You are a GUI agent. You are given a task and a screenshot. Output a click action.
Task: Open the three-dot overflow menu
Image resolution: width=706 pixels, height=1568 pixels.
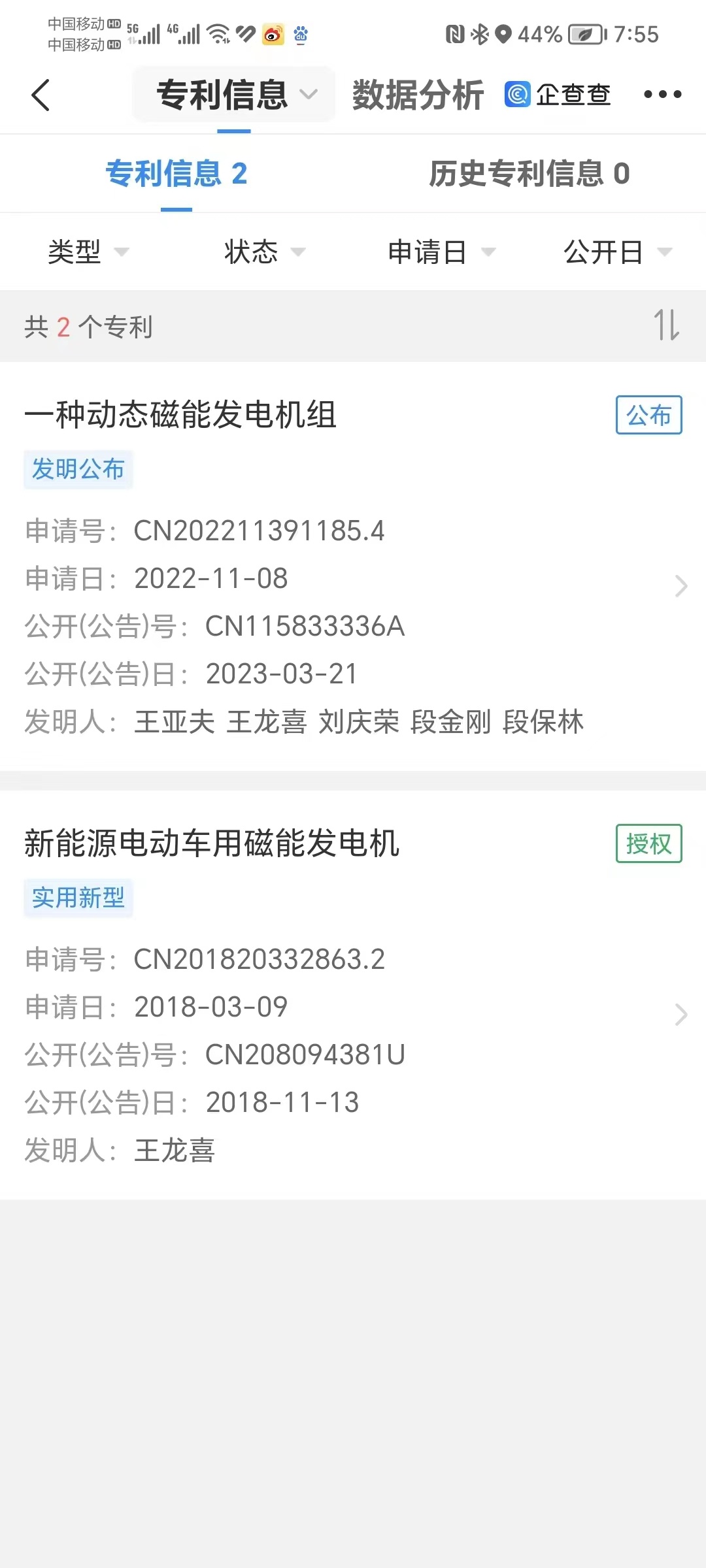coord(662,95)
